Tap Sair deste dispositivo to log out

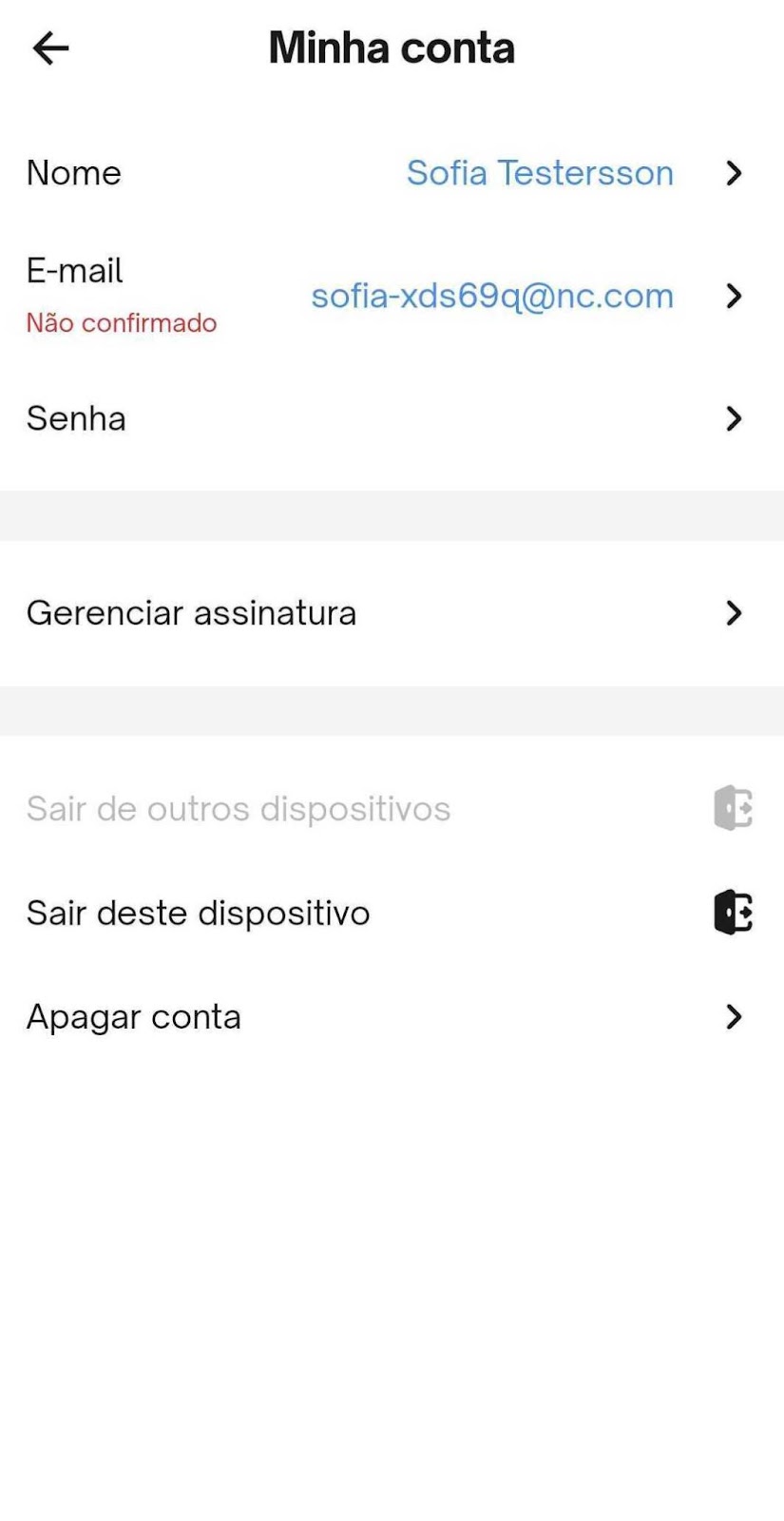click(392, 913)
